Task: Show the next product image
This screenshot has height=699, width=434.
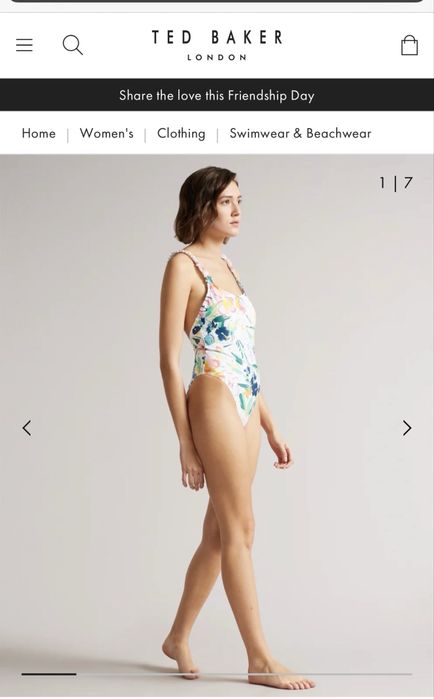Action: 407,428
